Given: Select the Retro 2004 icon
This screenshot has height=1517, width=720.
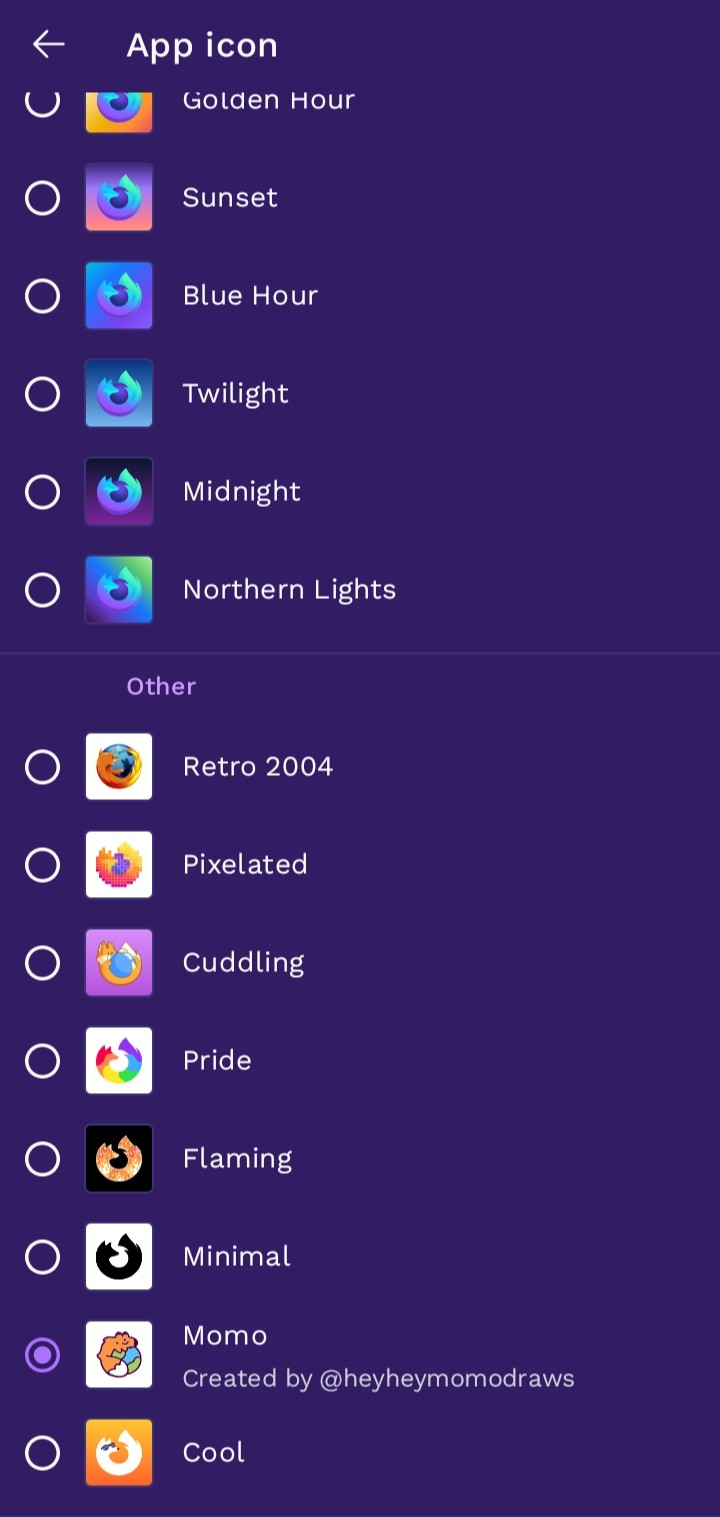Looking at the screenshot, I should [42, 767].
